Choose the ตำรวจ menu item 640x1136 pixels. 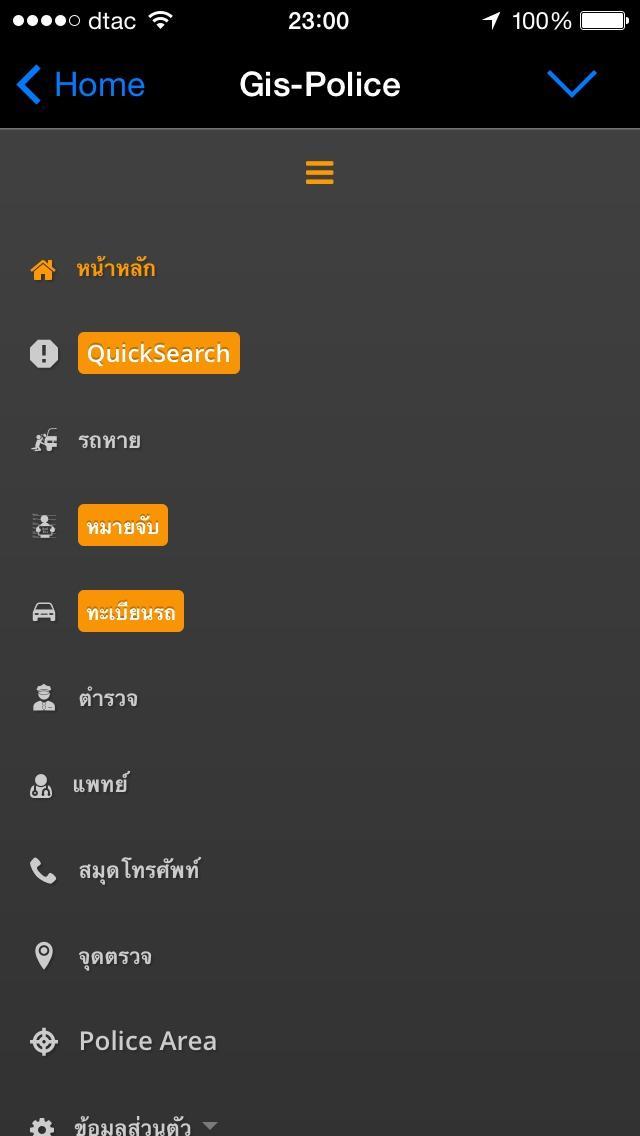point(108,698)
